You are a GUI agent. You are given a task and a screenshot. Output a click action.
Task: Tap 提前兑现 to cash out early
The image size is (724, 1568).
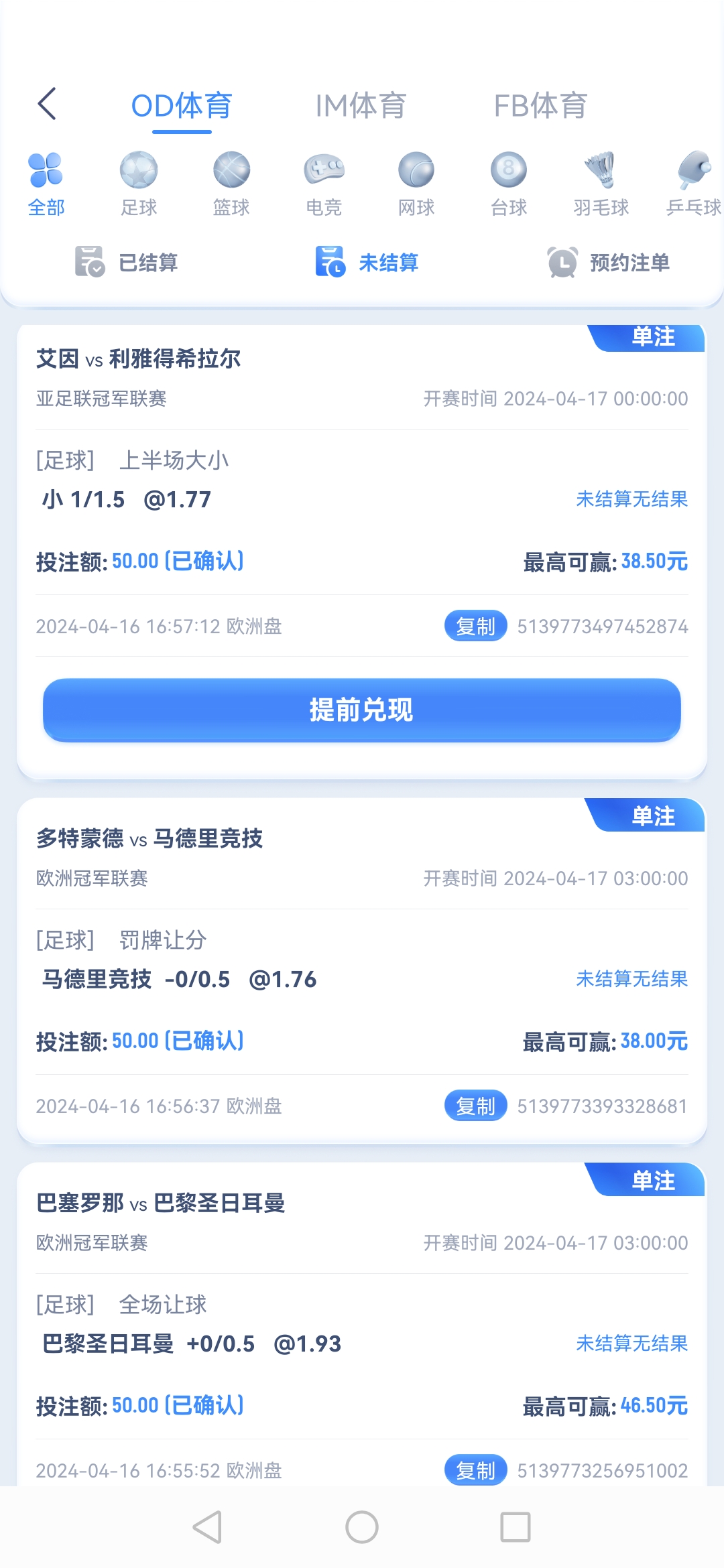[362, 710]
